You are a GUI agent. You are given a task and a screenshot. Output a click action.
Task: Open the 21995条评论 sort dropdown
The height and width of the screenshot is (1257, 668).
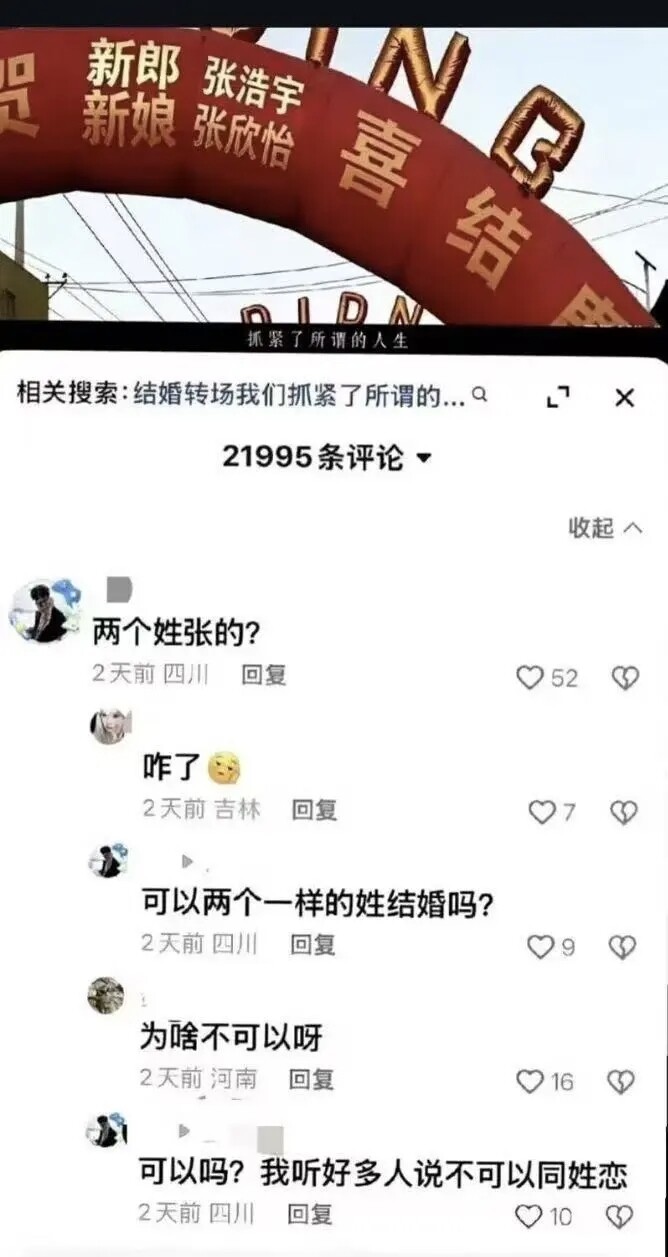pyautogui.click(x=327, y=457)
